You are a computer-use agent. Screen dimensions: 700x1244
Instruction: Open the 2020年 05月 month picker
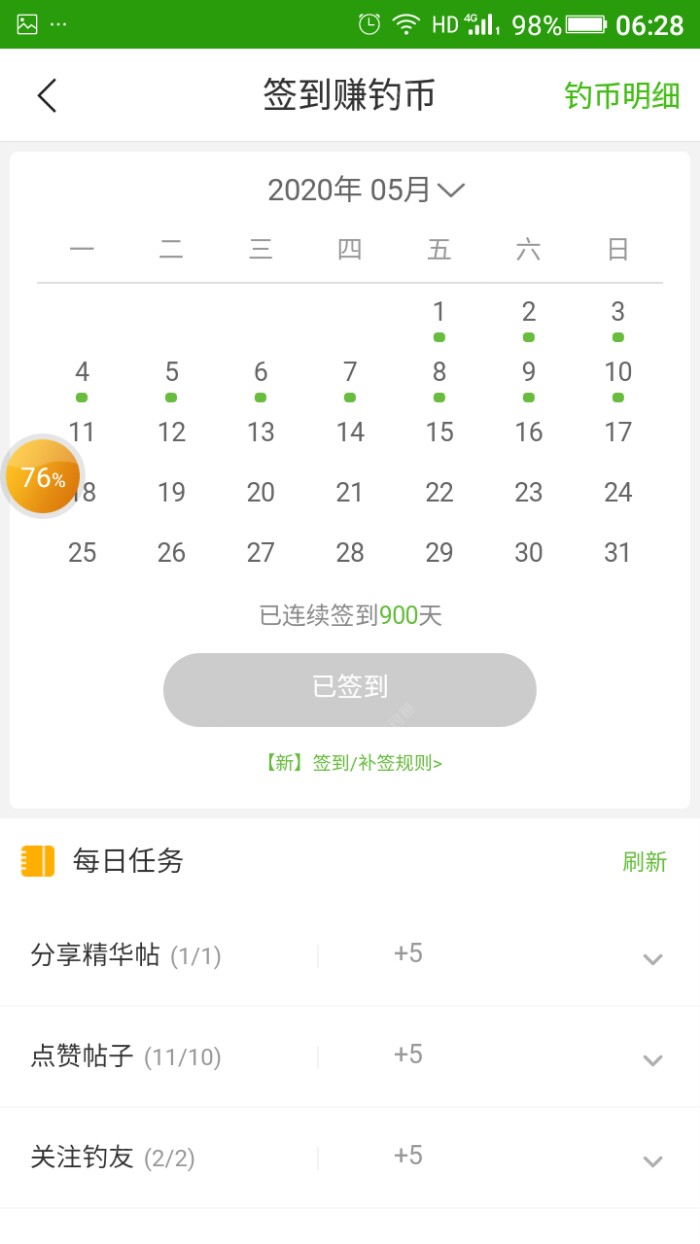(x=366, y=190)
